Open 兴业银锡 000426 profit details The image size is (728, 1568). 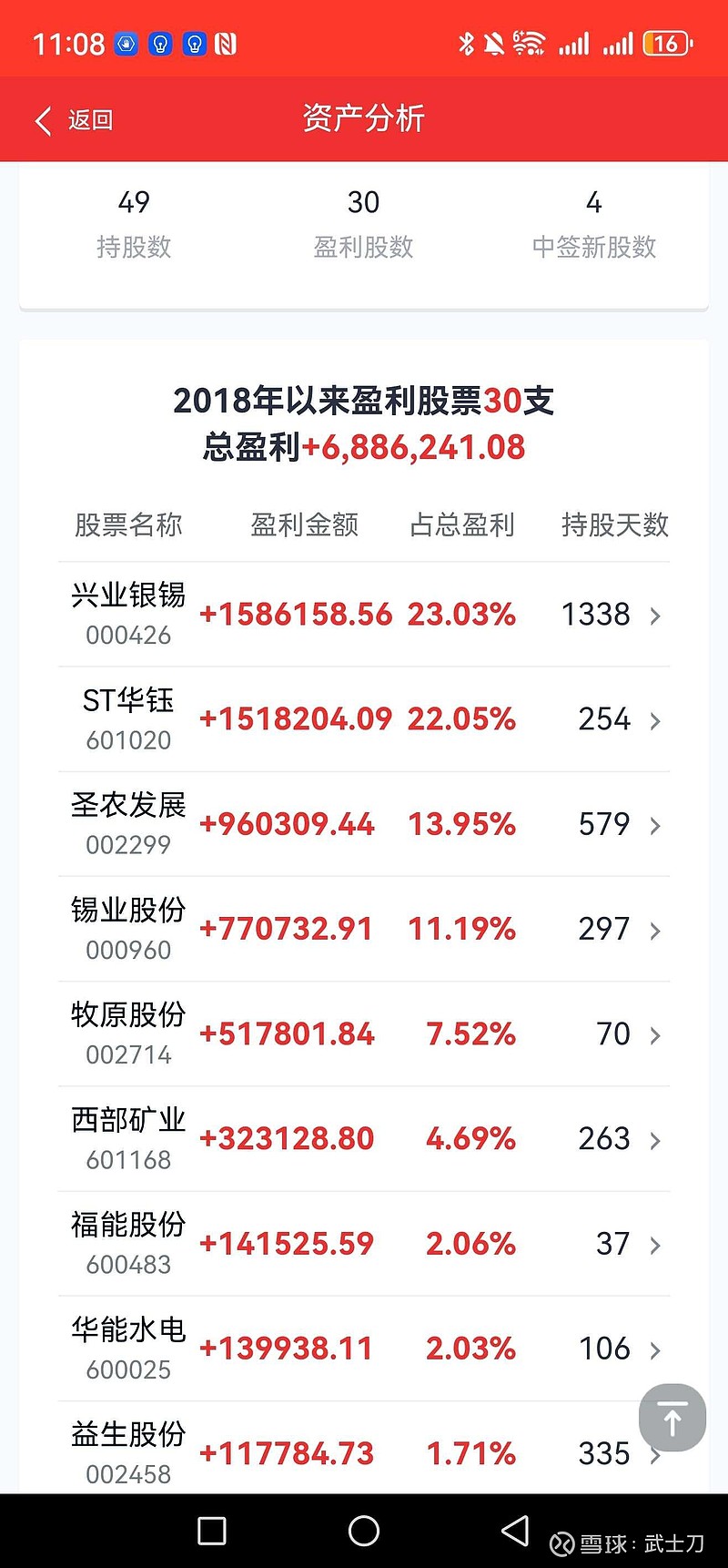pos(364,615)
